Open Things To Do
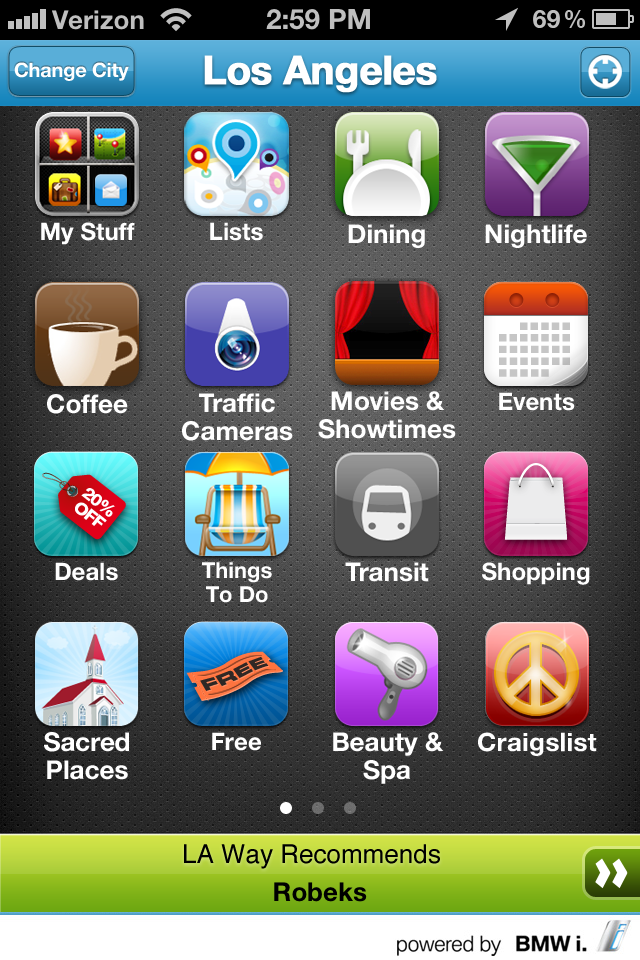Screen dimensions: 640x960 tap(236, 504)
